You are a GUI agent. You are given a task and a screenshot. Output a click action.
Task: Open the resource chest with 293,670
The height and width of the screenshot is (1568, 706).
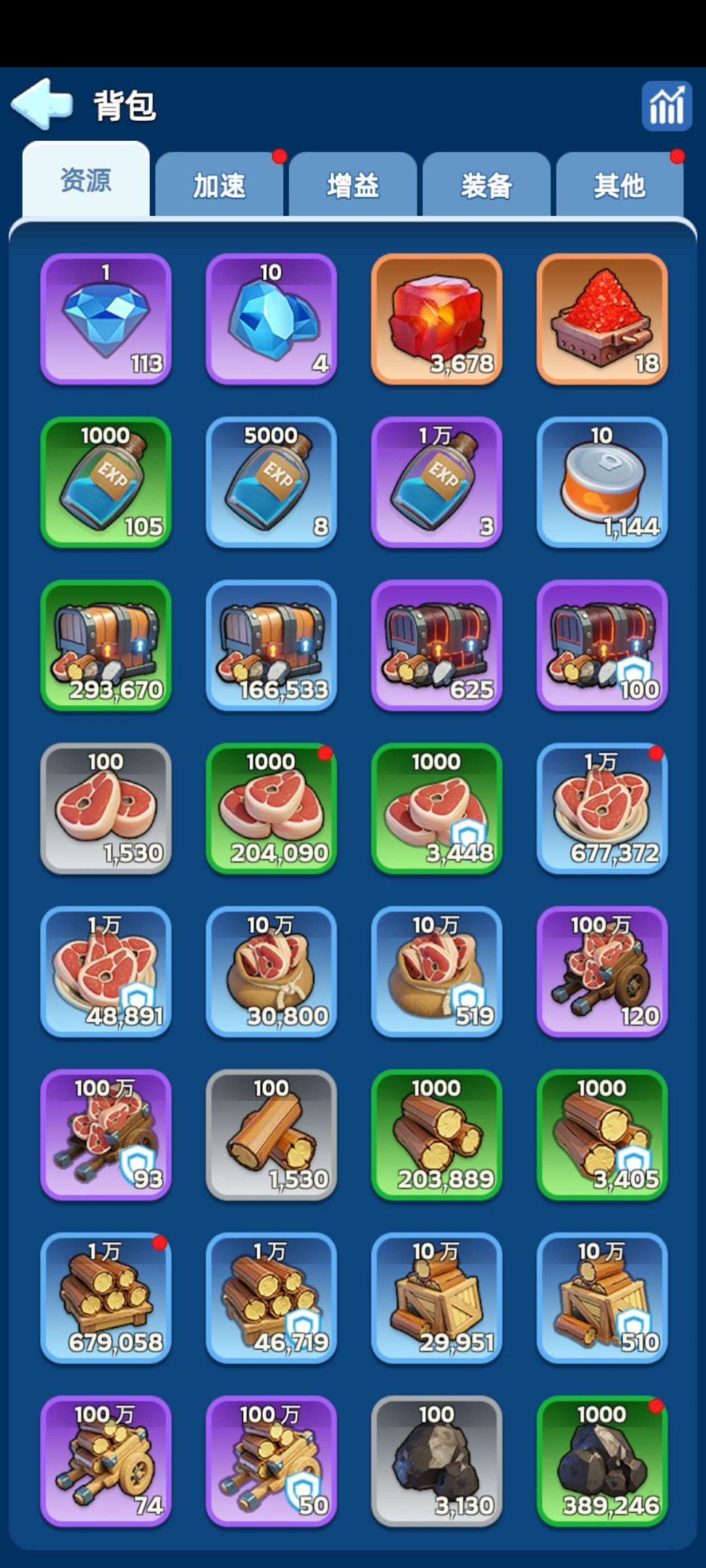point(106,645)
